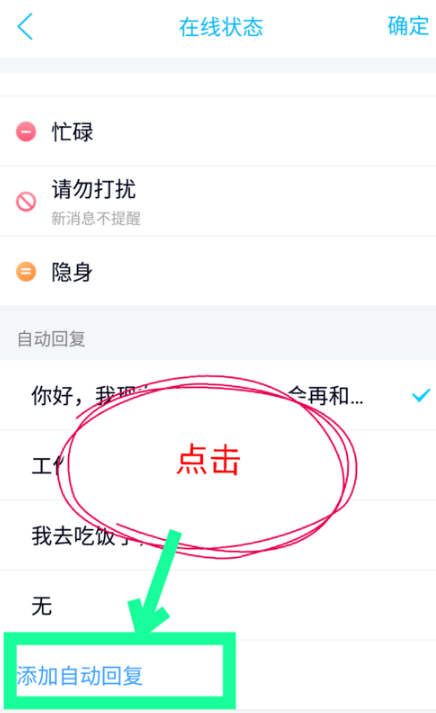Tap 添加自动回复 to add a reply
This screenshot has height=713, width=436.
(80, 676)
